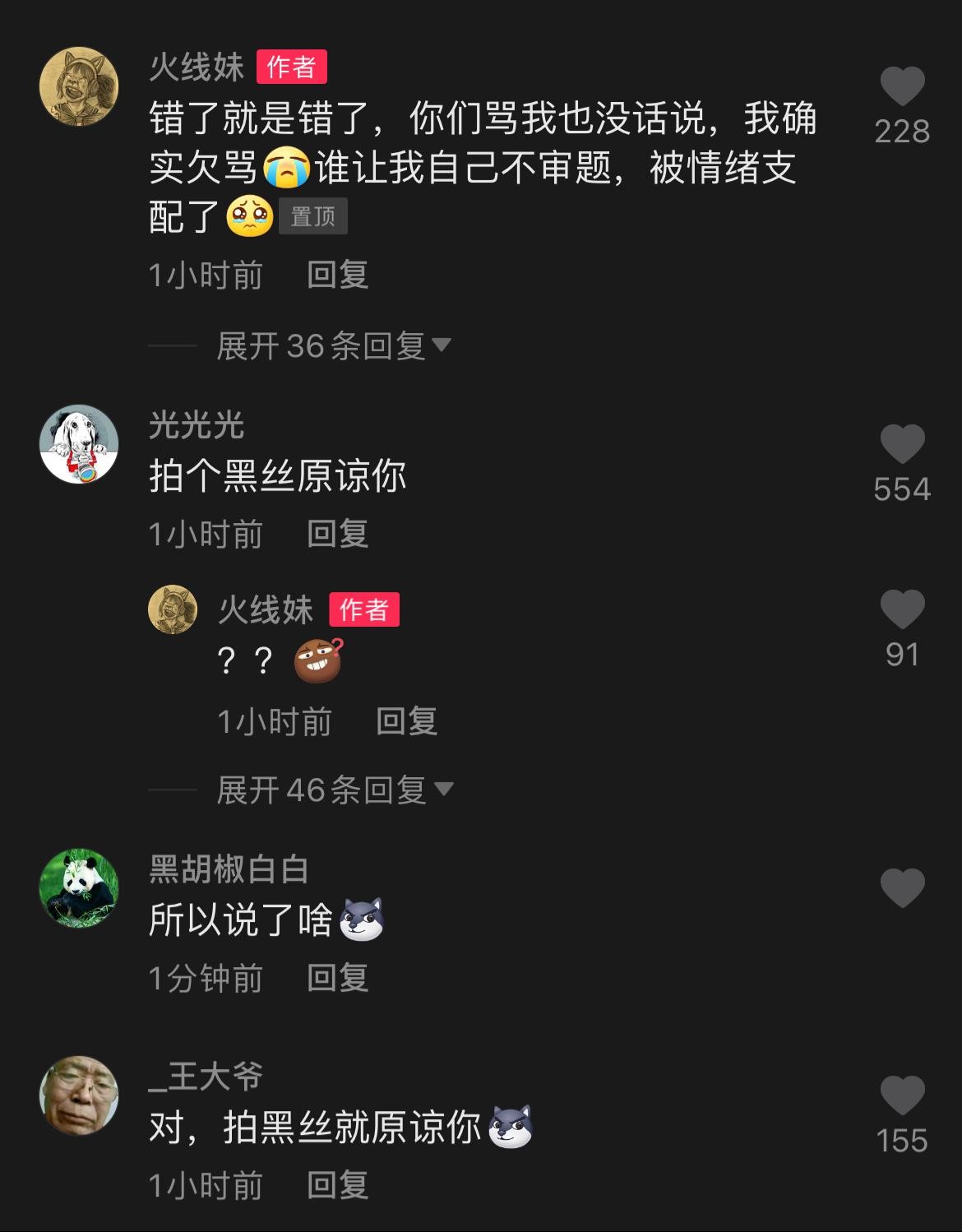Reply to _王大爷's comment
Screen dimensions: 962x1232
coord(337,1185)
